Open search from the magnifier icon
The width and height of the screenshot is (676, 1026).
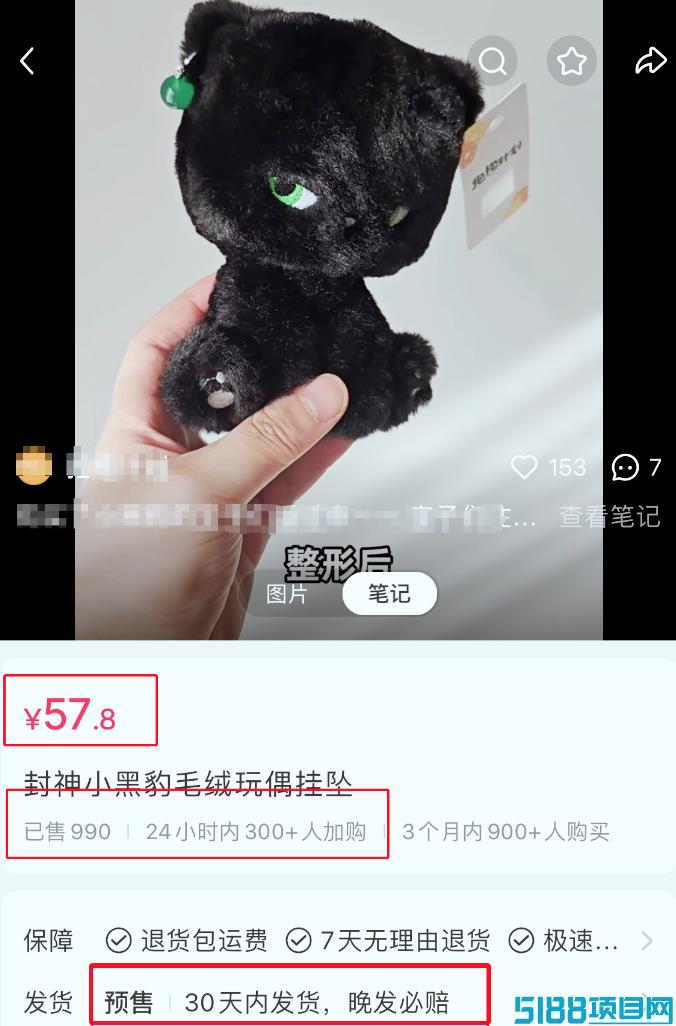(492, 61)
